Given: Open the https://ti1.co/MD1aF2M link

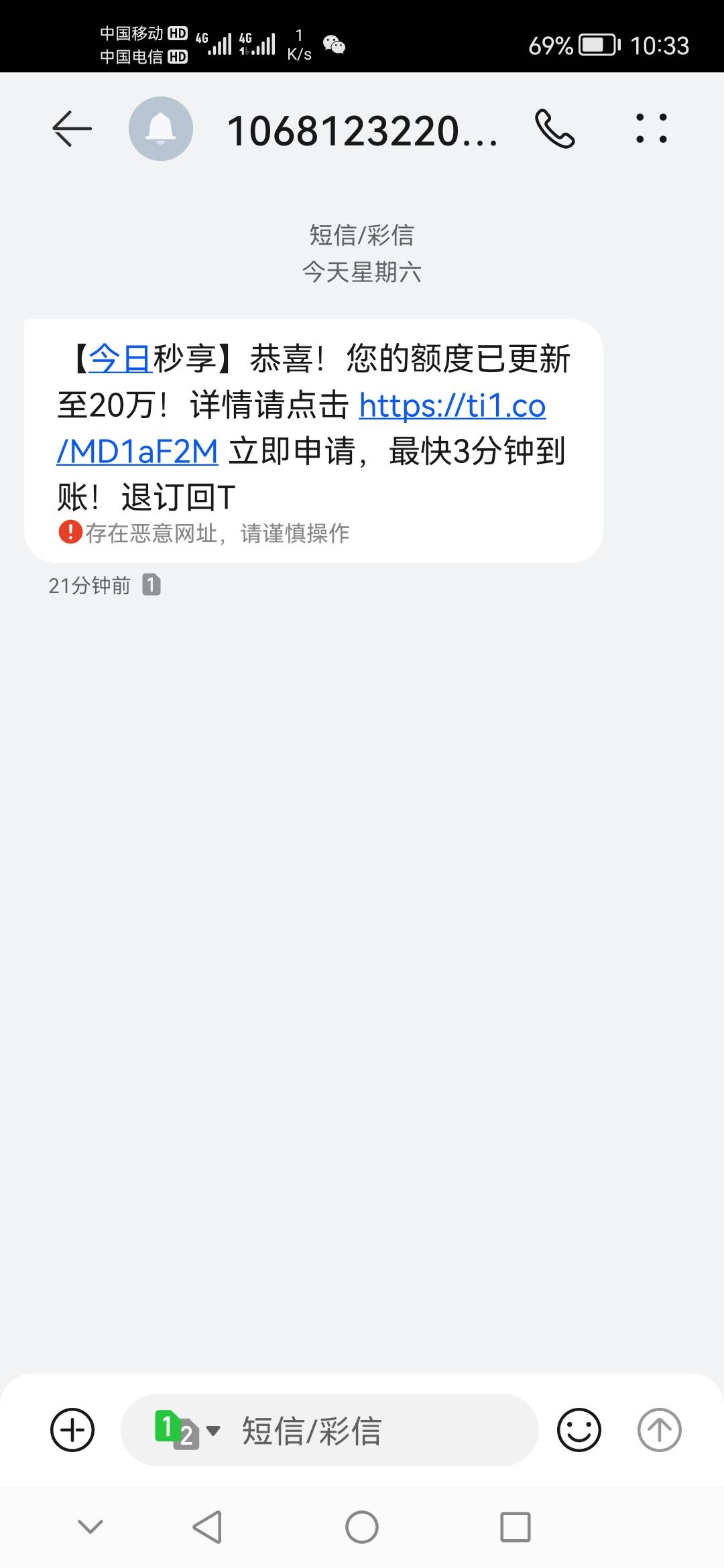Looking at the screenshot, I should point(302,428).
